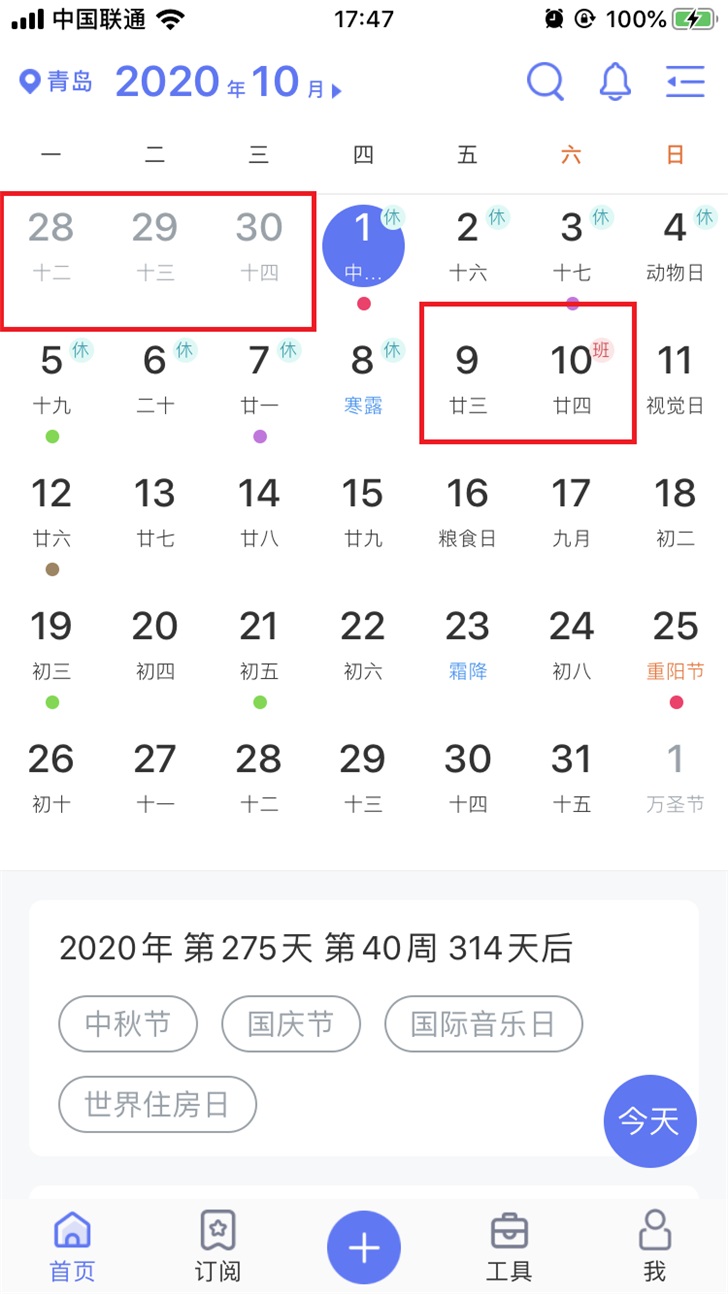Jump back with the 今天 button
The width and height of the screenshot is (728, 1294).
[x=650, y=1121]
